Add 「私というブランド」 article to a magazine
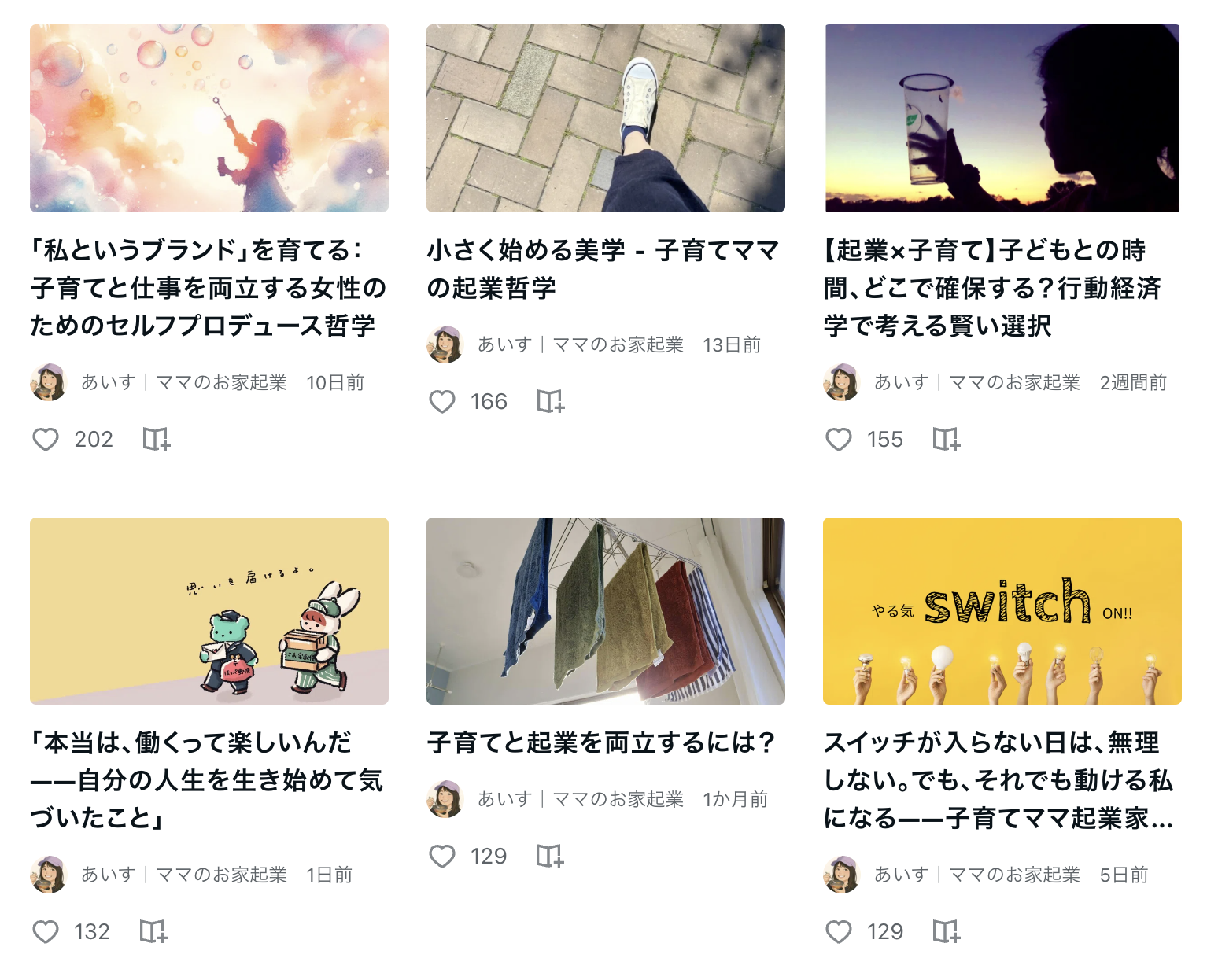1207x980 pixels. pos(157,440)
